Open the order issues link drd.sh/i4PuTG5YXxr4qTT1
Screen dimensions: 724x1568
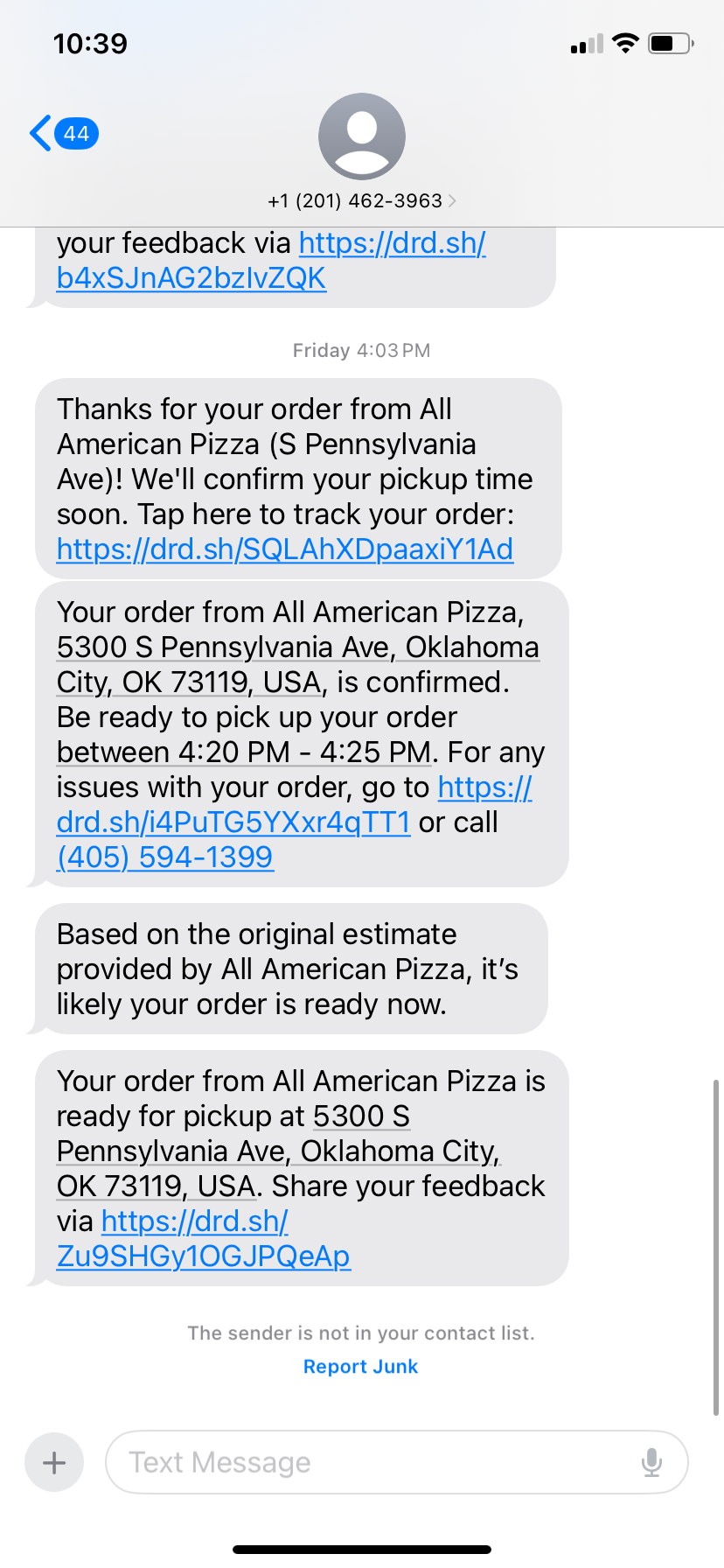(x=233, y=822)
